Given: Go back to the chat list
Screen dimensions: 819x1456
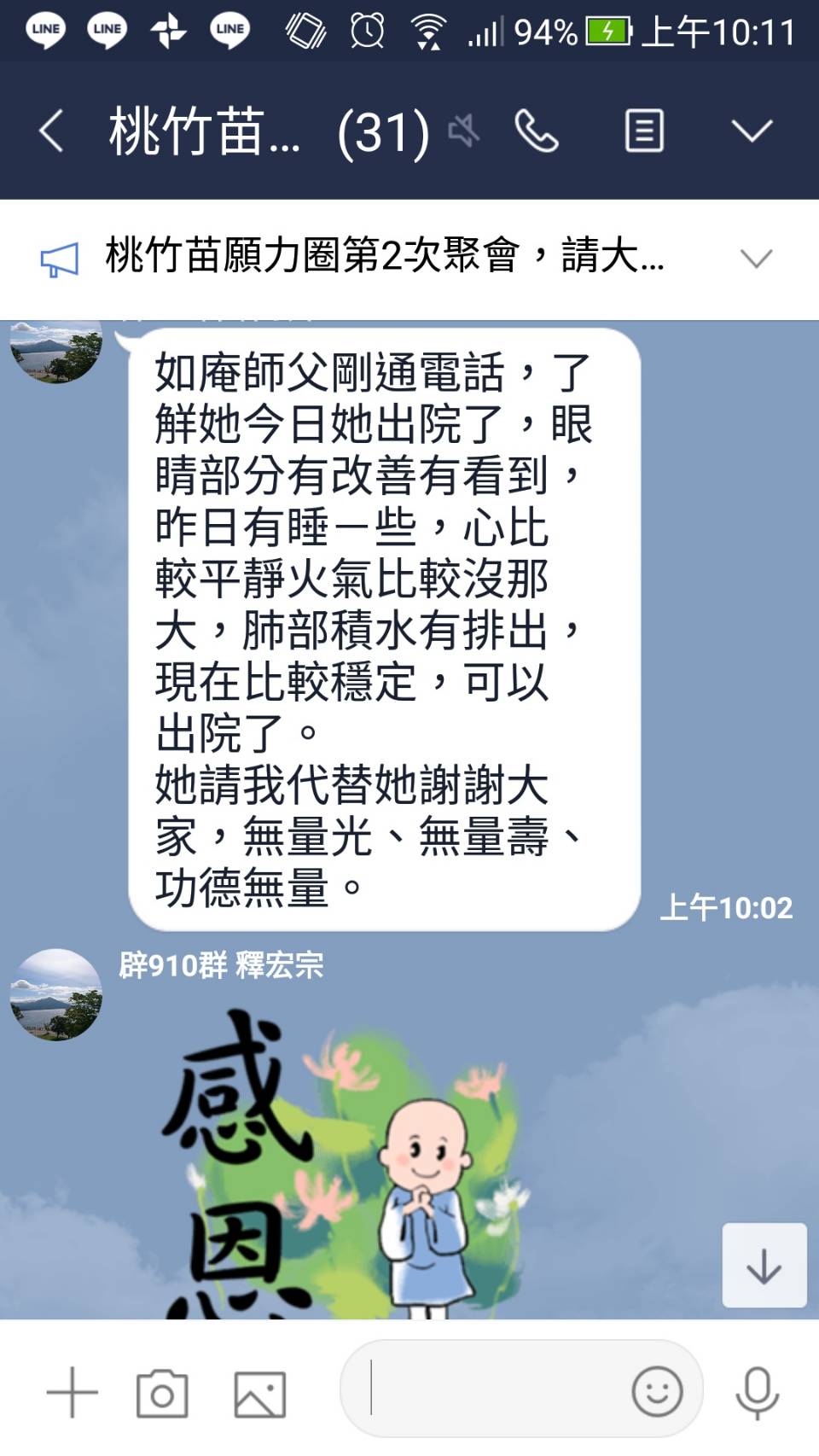Looking at the screenshot, I should click(x=51, y=131).
